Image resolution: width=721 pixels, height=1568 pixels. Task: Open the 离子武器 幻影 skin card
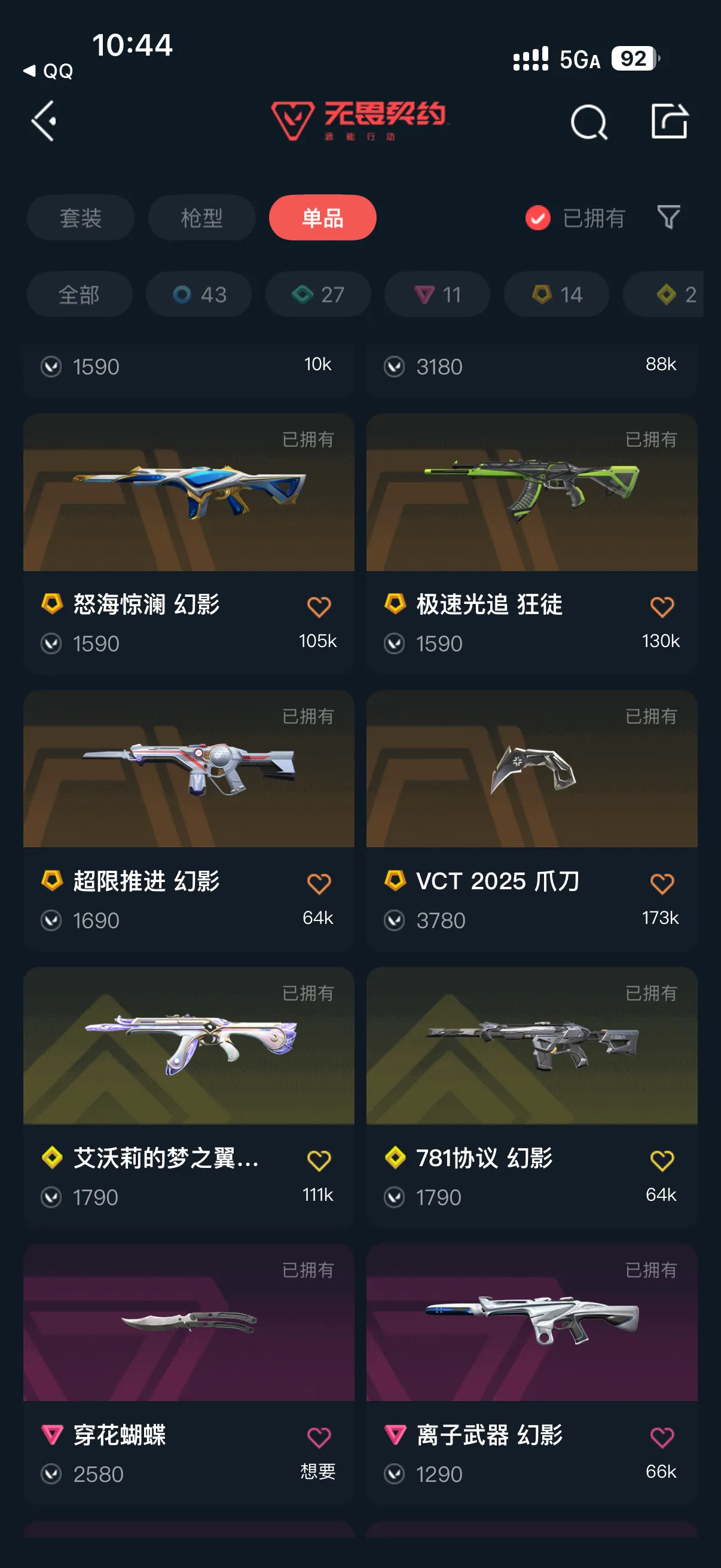click(x=531, y=1323)
